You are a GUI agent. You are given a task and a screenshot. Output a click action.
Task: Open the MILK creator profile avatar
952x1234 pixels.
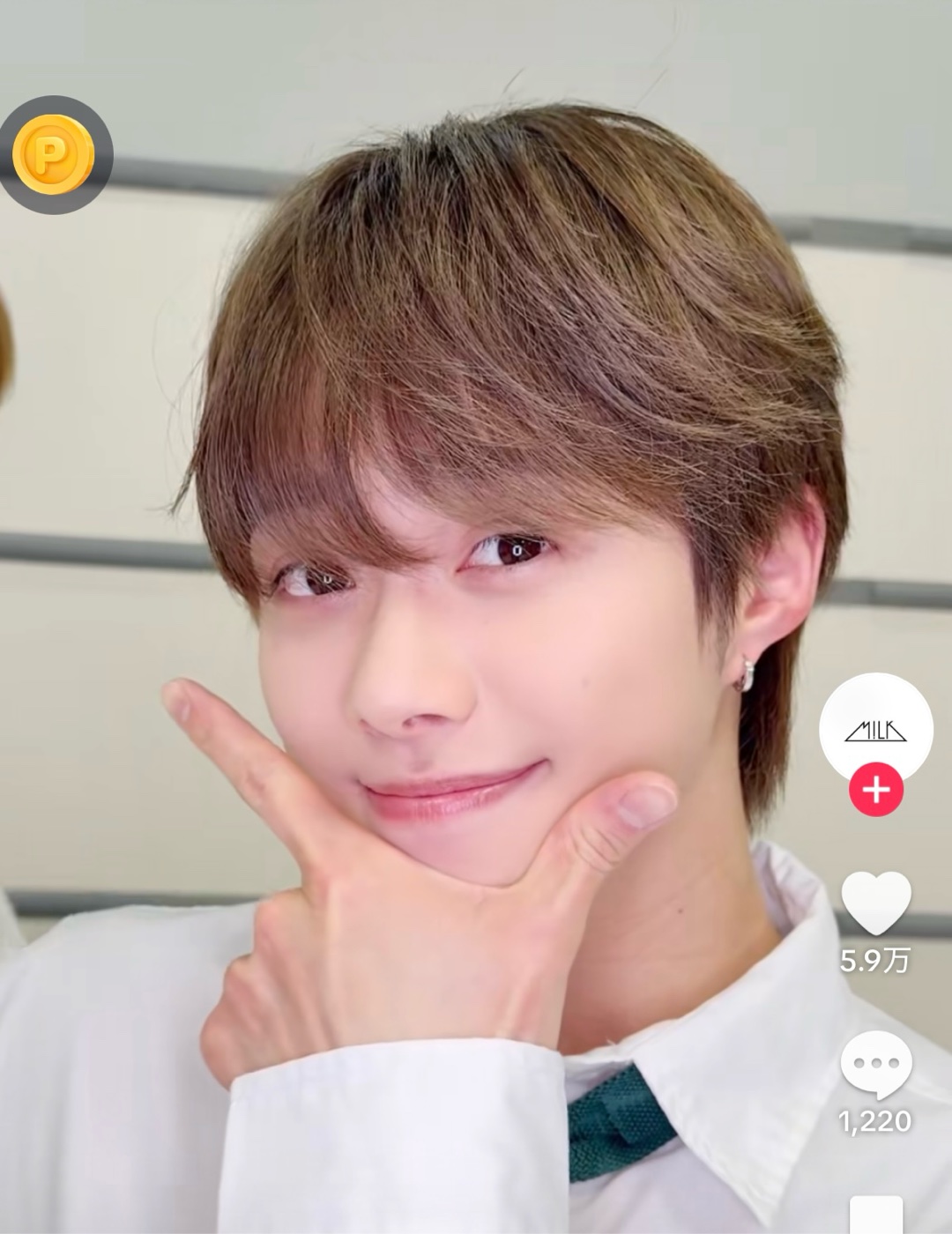[875, 728]
